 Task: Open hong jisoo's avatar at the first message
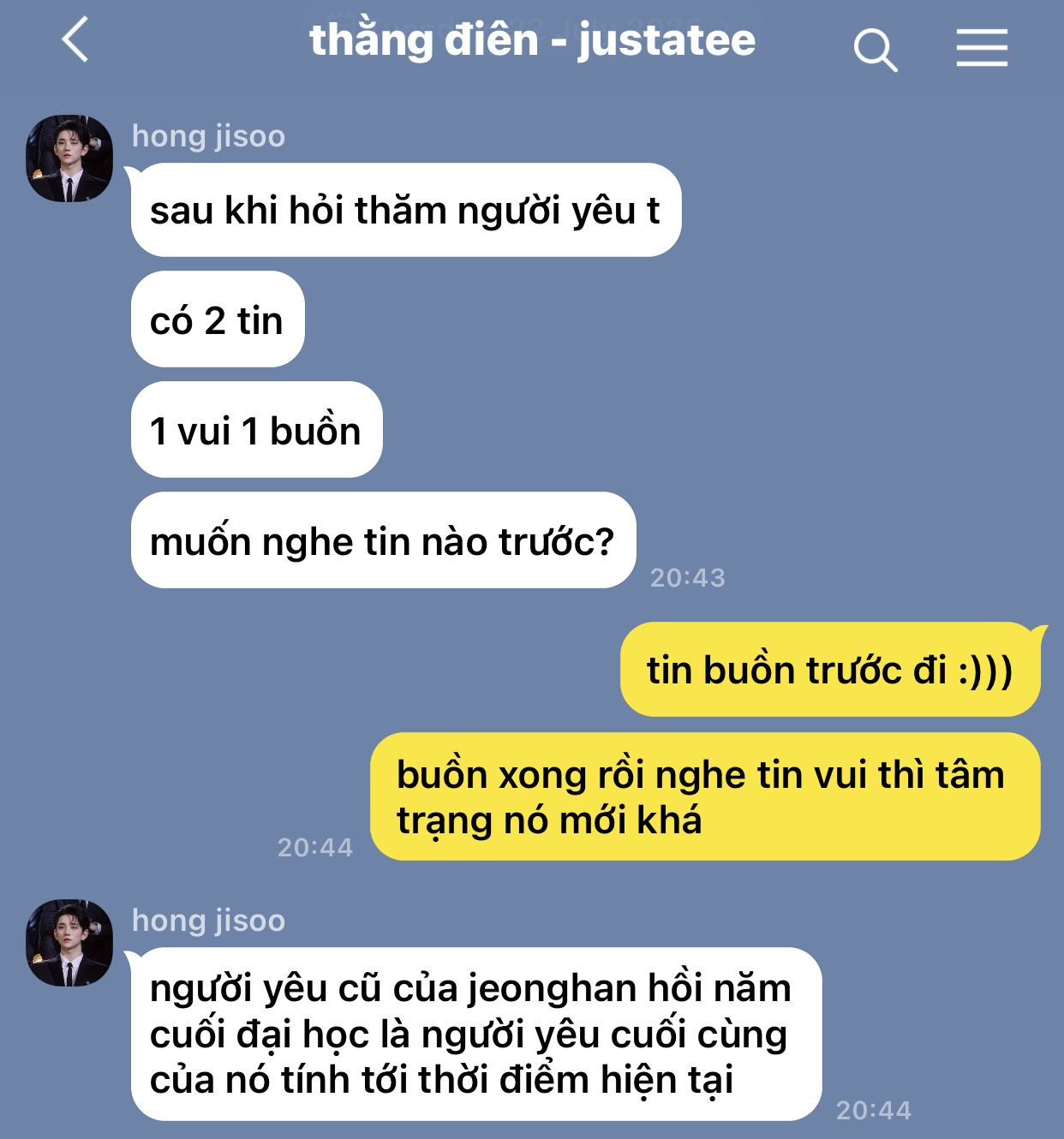(69, 158)
